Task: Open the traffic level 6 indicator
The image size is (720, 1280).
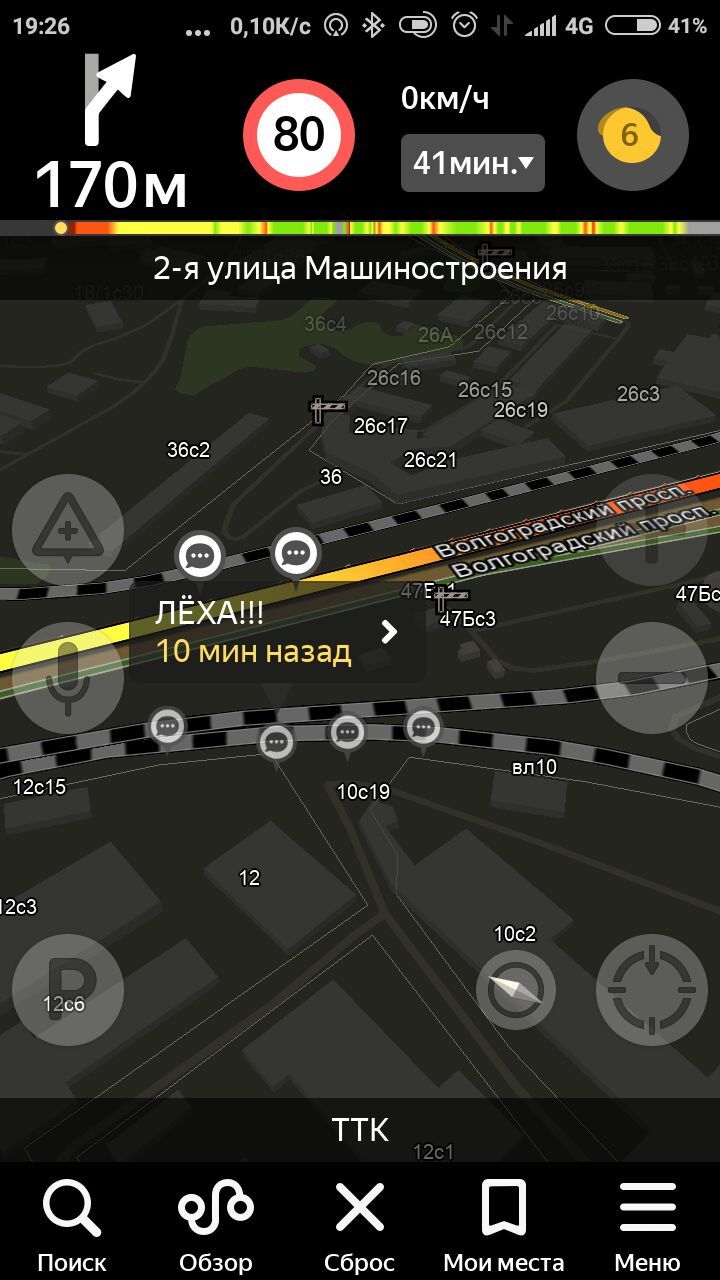Action: pyautogui.click(x=632, y=135)
